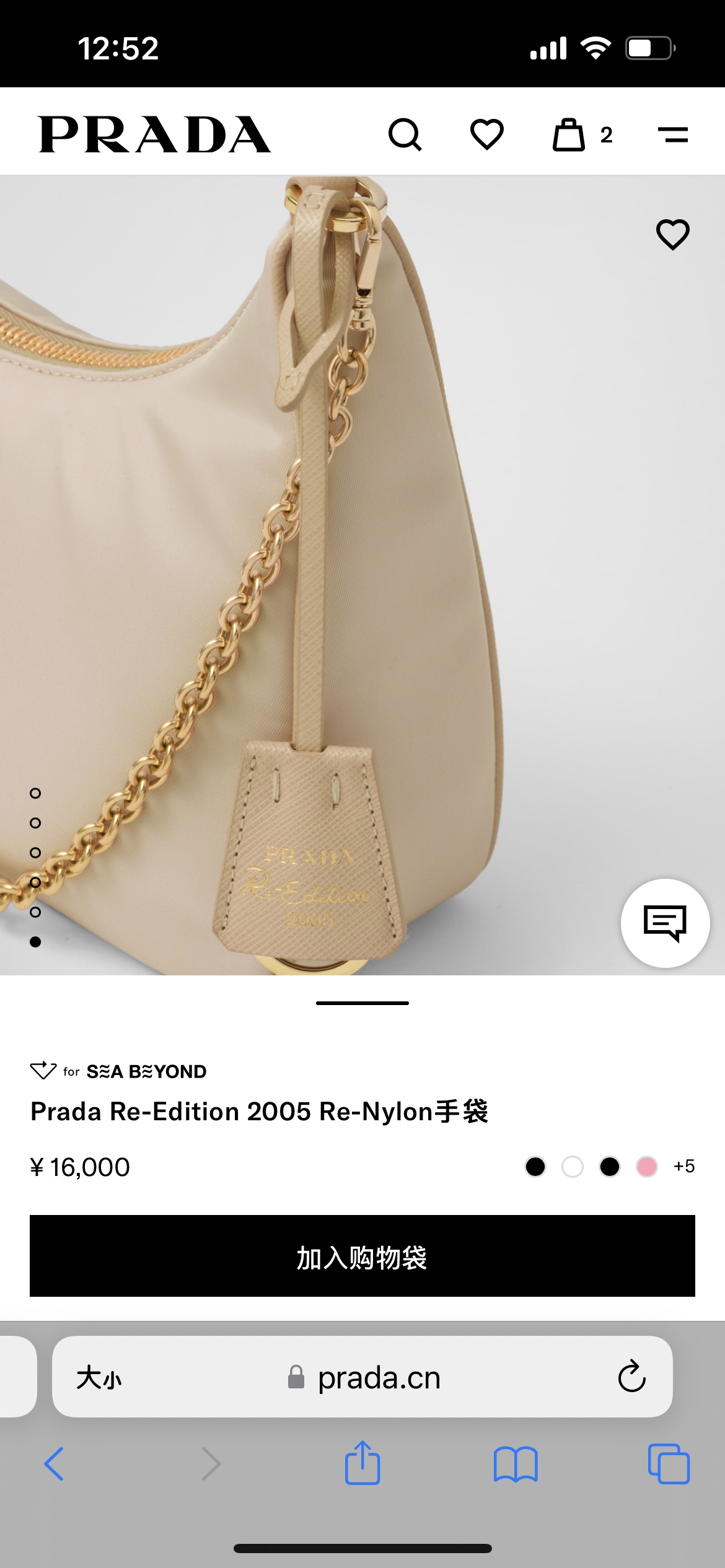Open the 大小 text size menu

[x=99, y=1378]
